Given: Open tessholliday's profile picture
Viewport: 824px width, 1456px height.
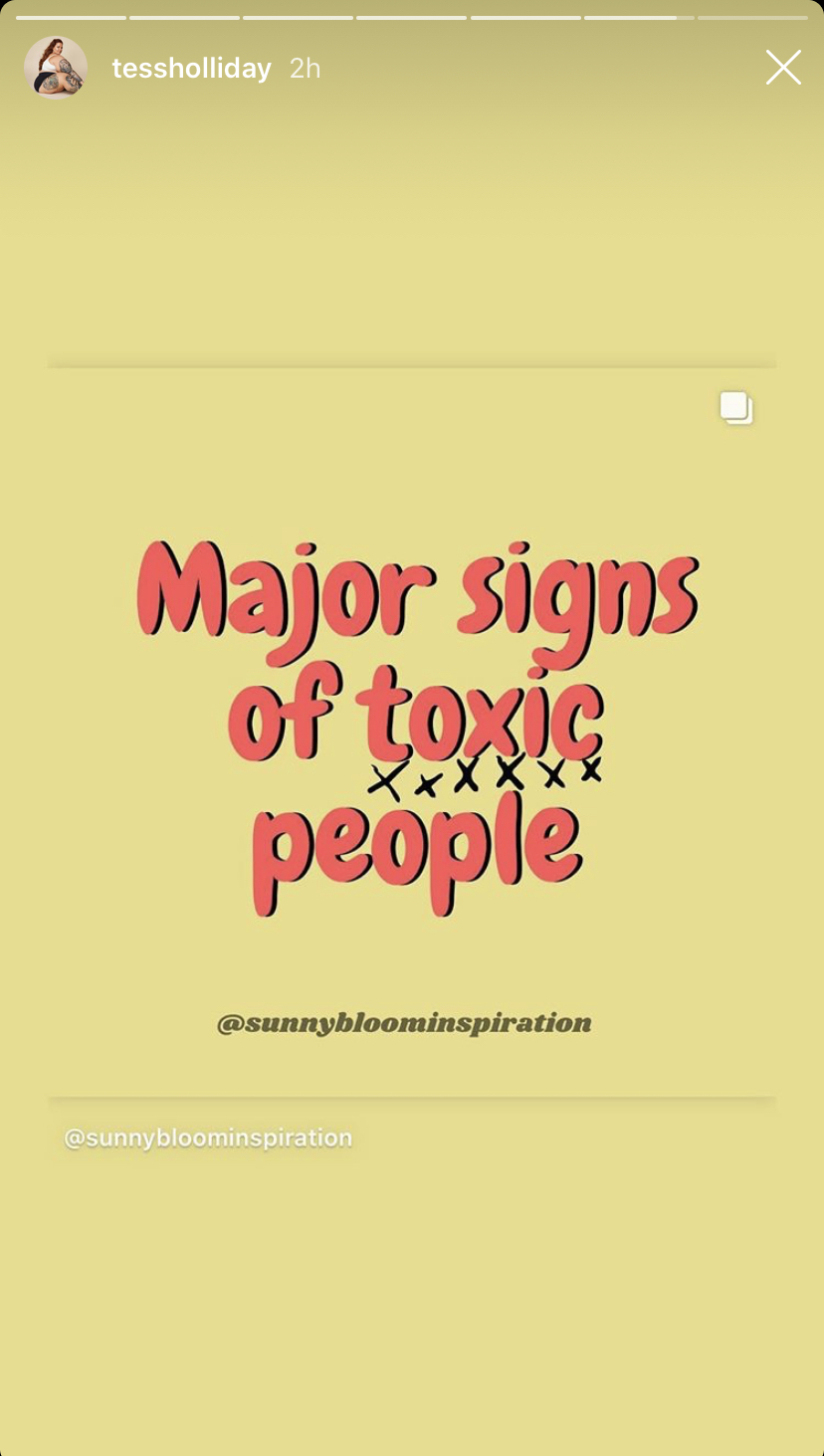Looking at the screenshot, I should [x=56, y=68].
